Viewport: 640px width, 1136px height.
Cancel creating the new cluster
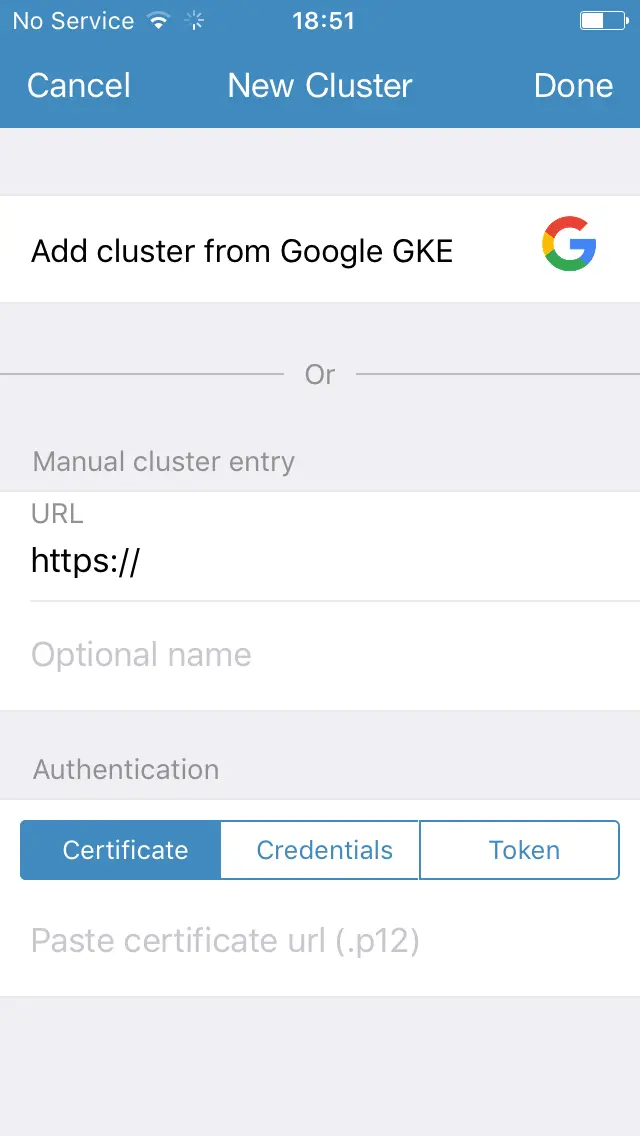pyautogui.click(x=79, y=86)
